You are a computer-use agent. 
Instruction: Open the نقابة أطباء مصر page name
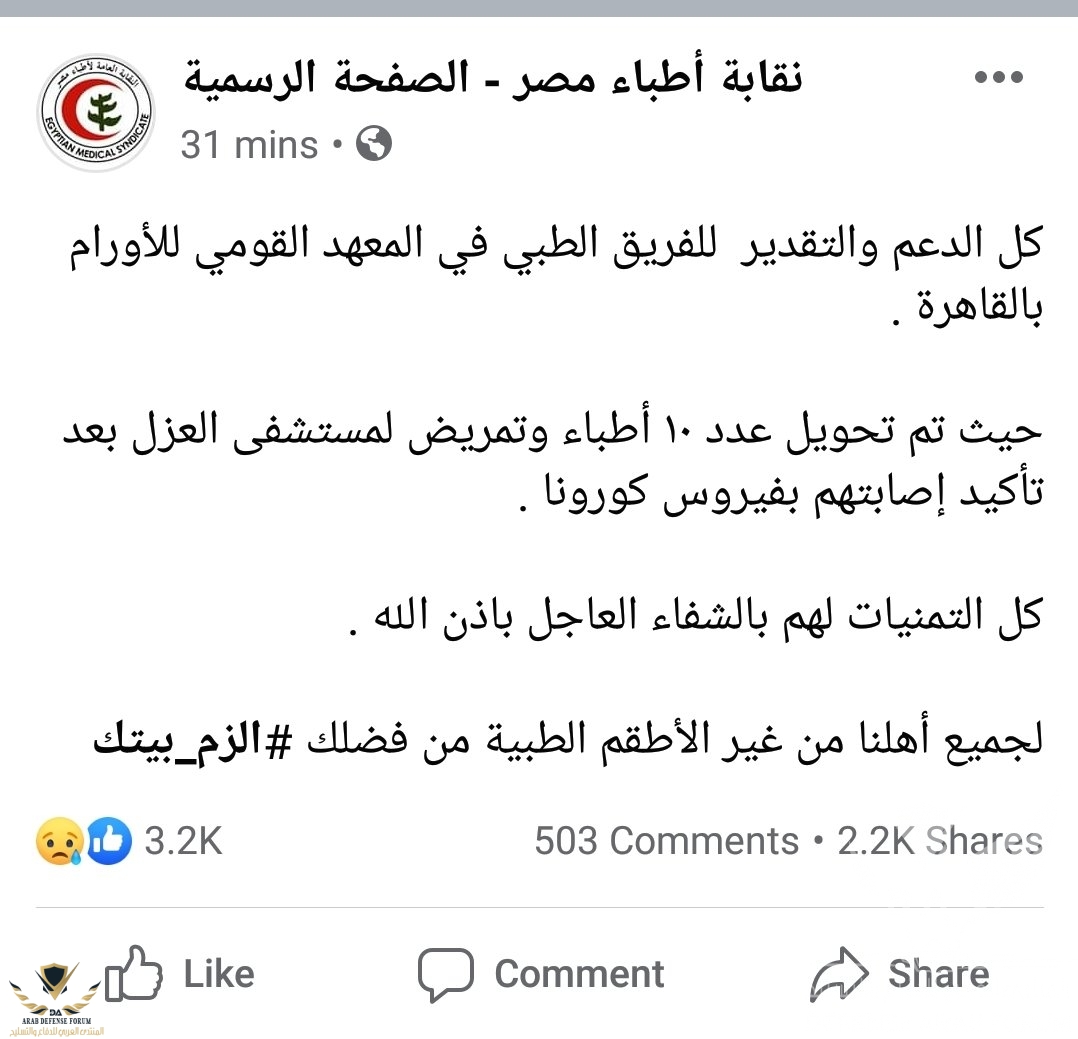pos(492,79)
